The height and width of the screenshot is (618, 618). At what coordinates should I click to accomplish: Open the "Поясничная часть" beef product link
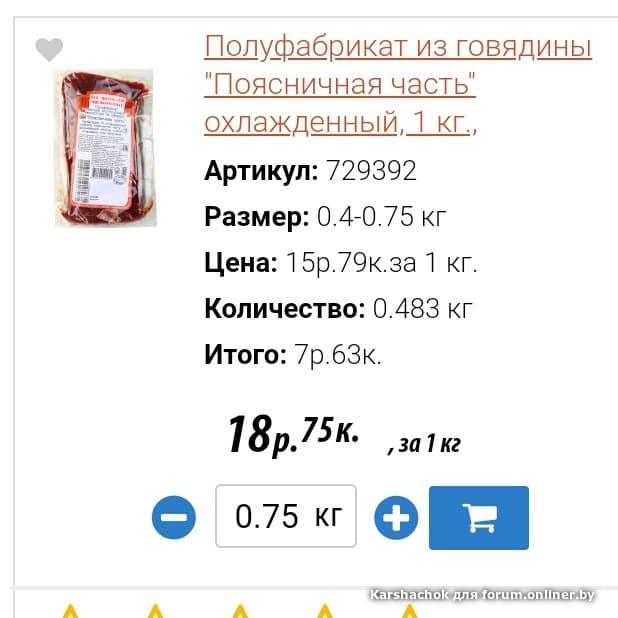click(x=397, y=85)
